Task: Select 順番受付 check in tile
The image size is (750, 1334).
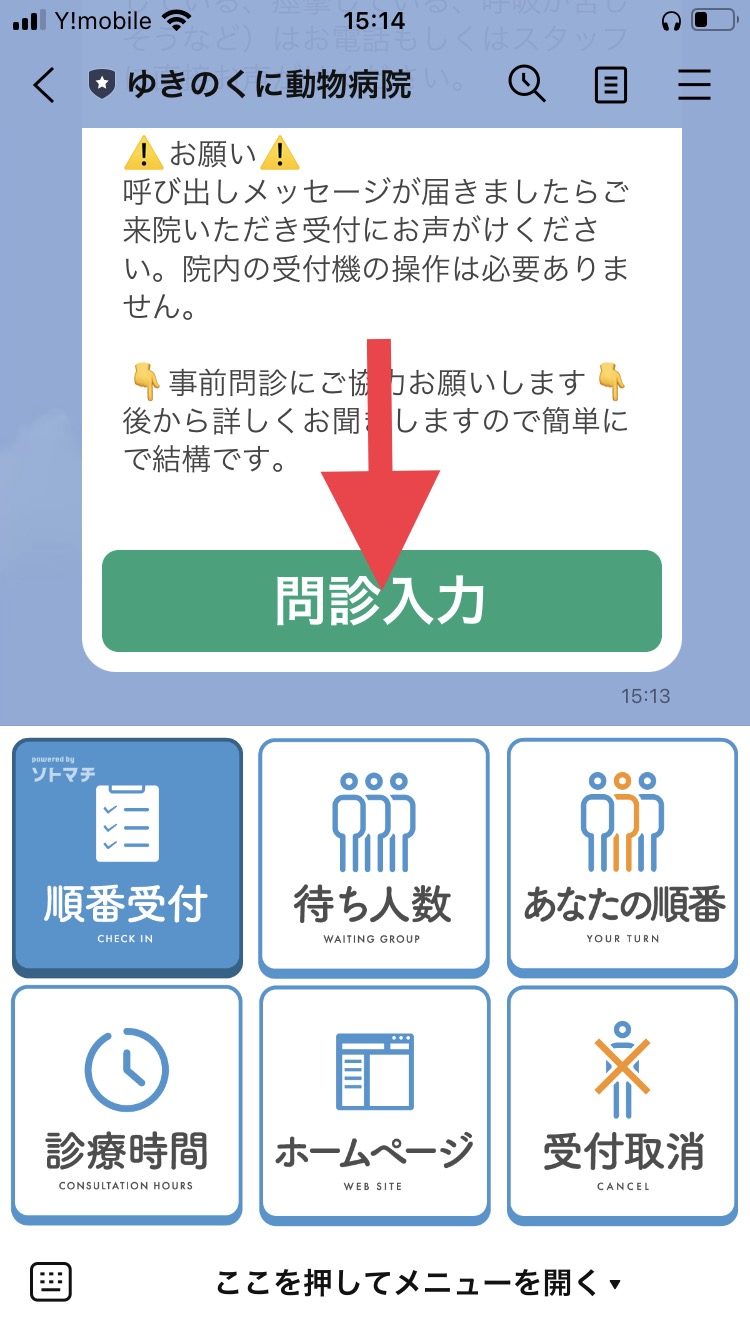Action: click(x=127, y=857)
